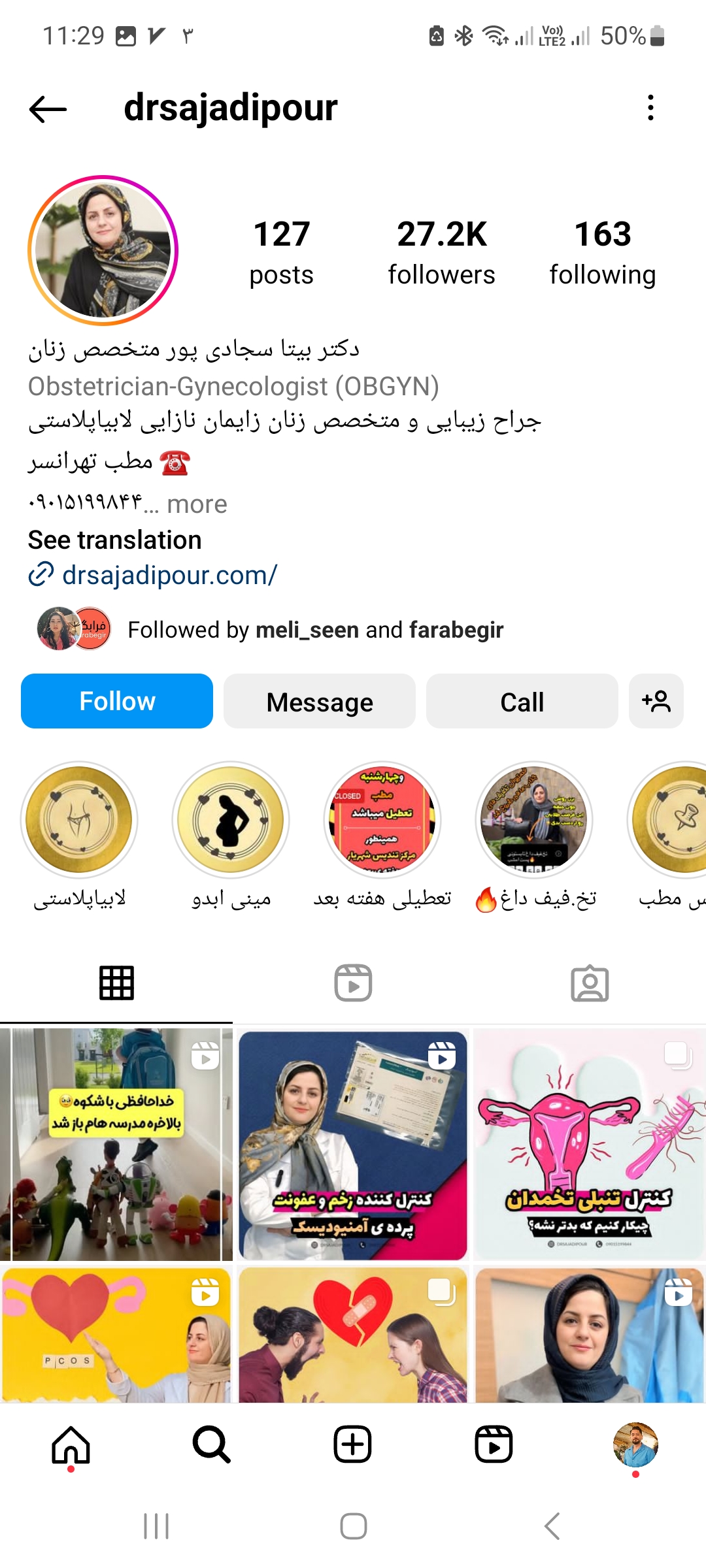Open the Reels tab on the profile
Viewport: 706px width, 1568px height.
coord(353,982)
